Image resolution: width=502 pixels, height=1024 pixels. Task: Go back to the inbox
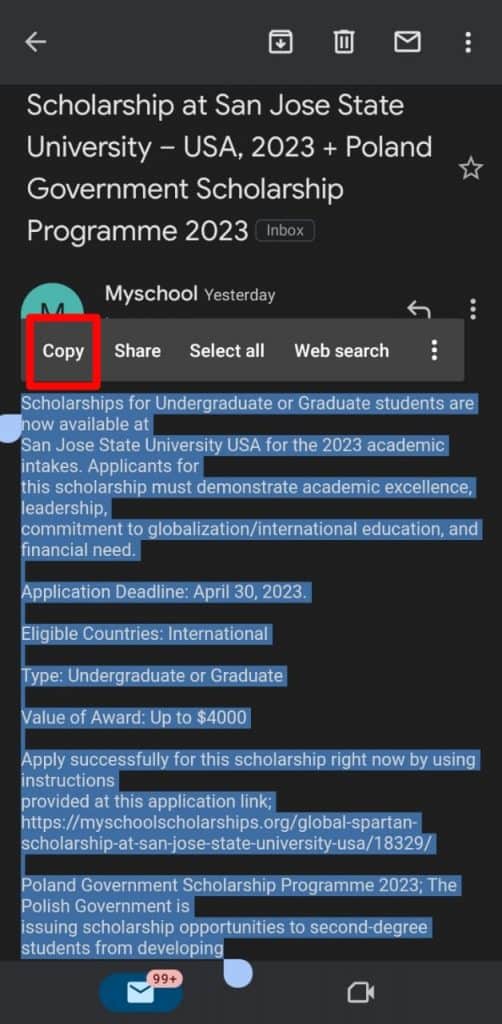click(x=35, y=42)
